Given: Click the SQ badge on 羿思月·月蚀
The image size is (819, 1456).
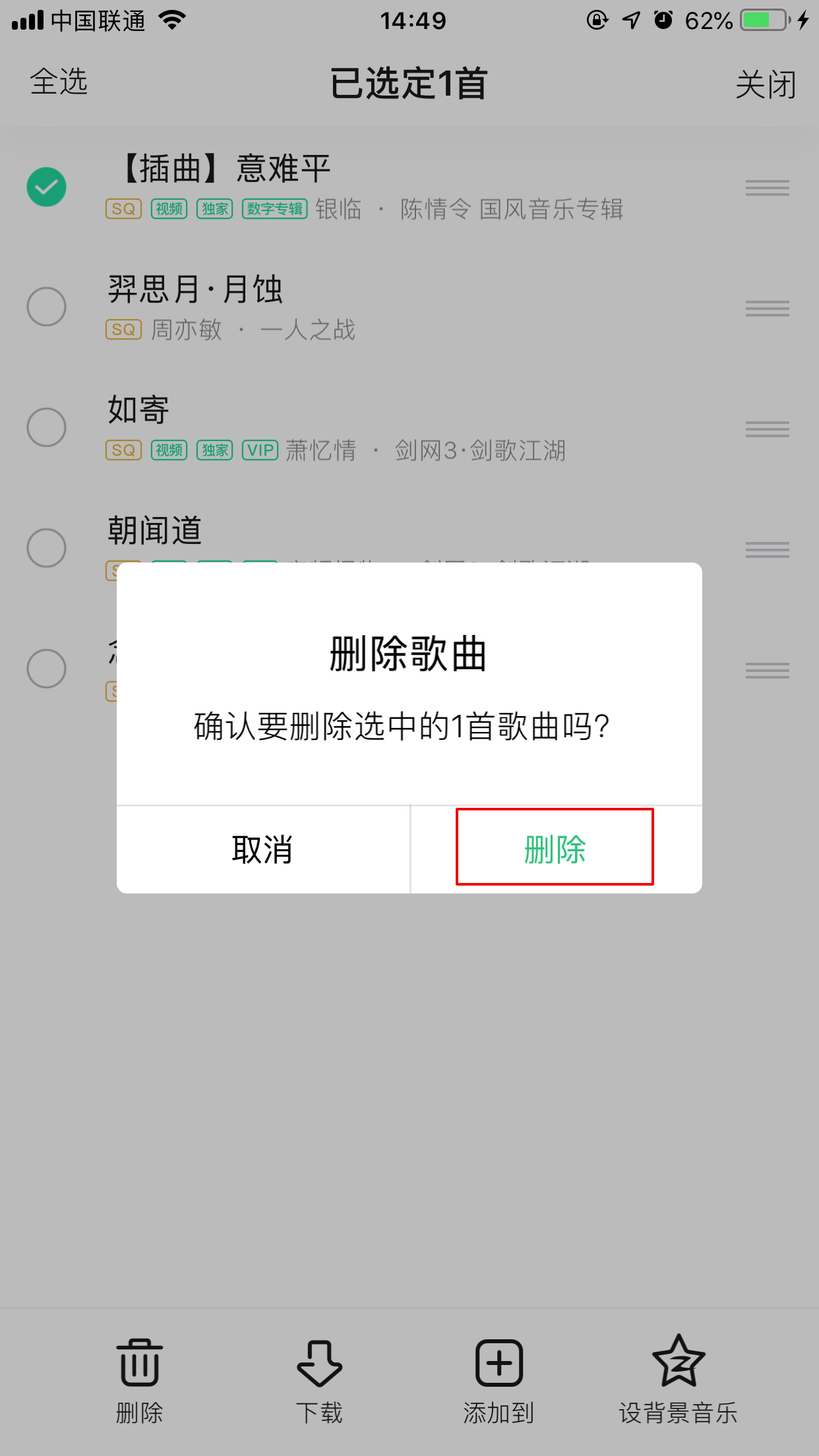Looking at the screenshot, I should pos(123,329).
